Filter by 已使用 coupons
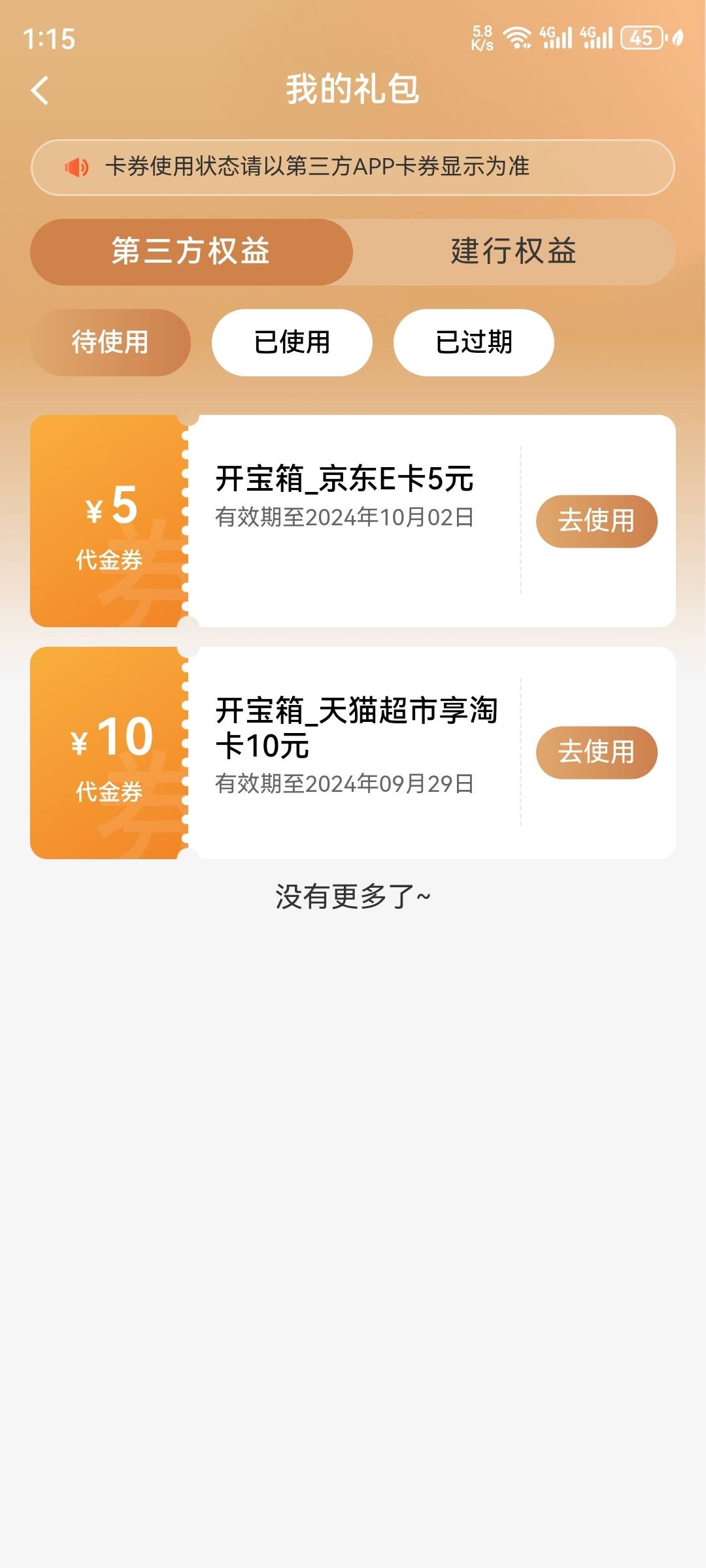 pos(292,342)
